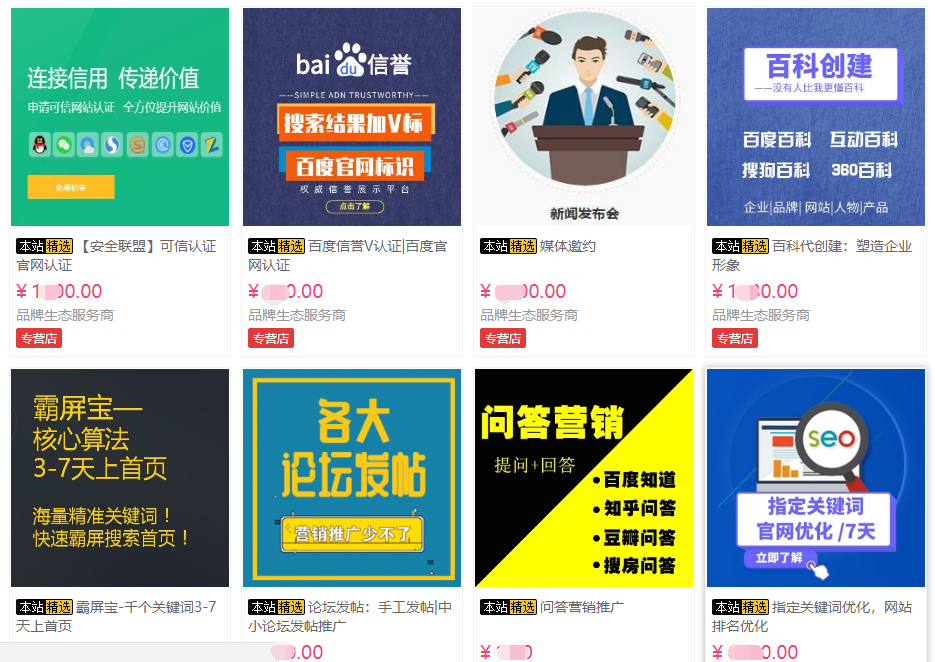
Task: Tap 品牌生态服务商 under 百科代创建
Action: tap(761, 315)
